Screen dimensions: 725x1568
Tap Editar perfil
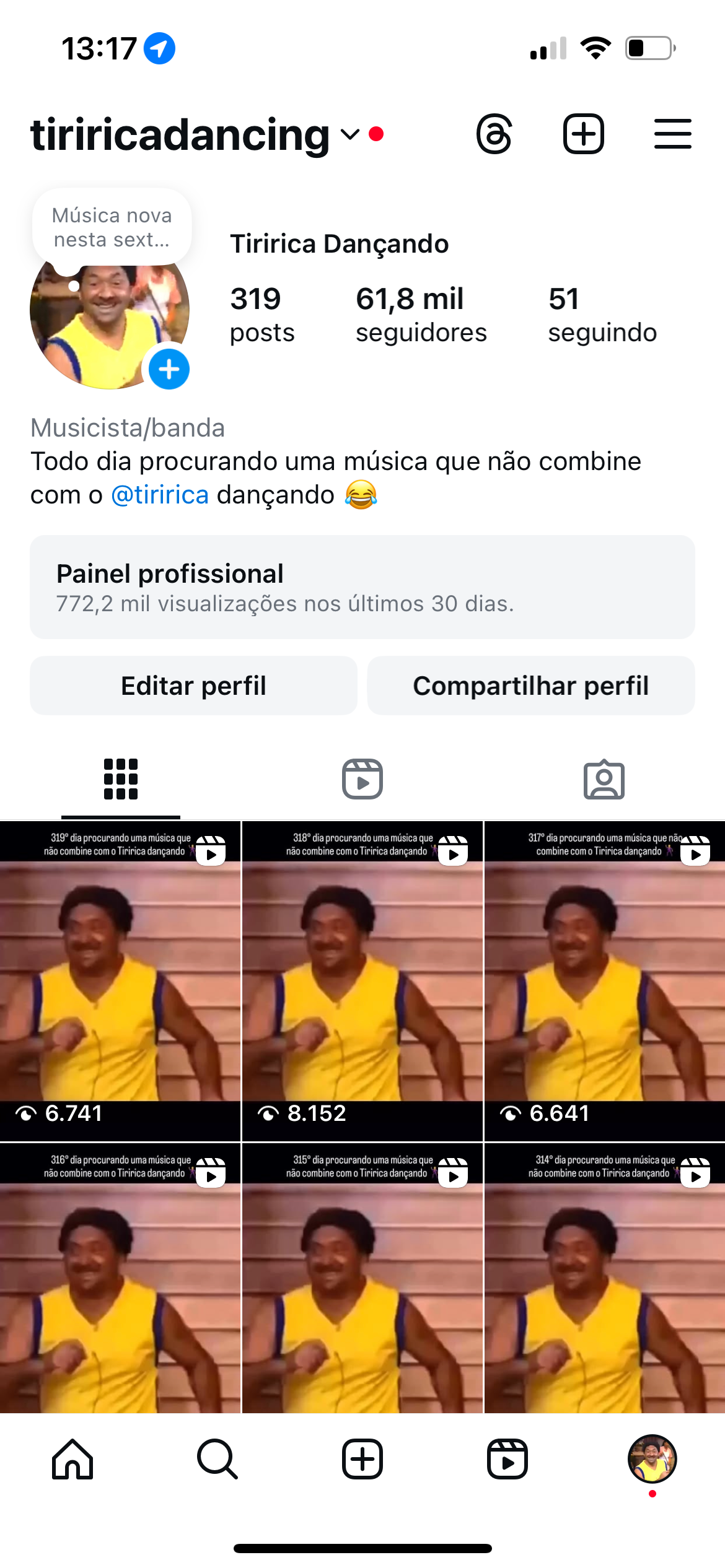coord(193,686)
